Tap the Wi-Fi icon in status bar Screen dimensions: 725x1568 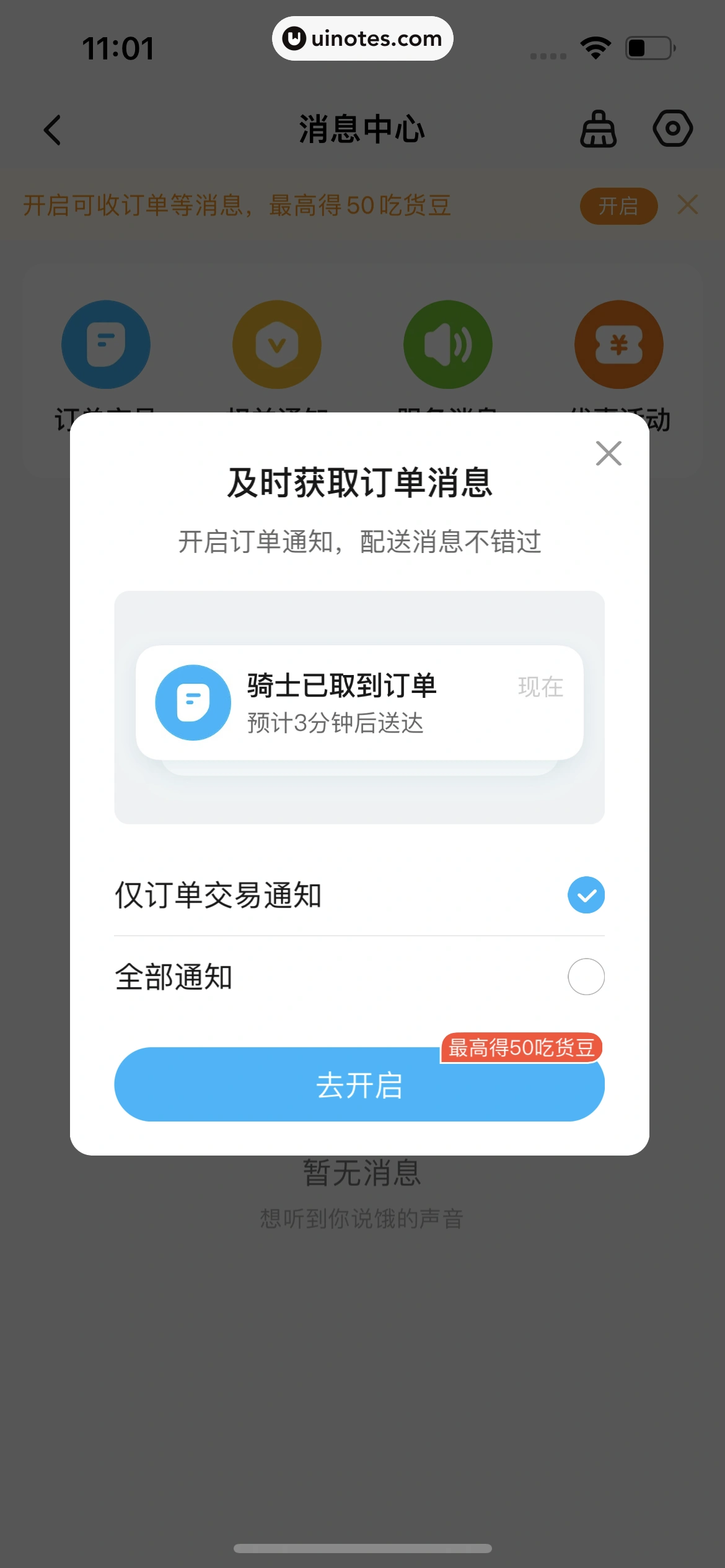(595, 46)
